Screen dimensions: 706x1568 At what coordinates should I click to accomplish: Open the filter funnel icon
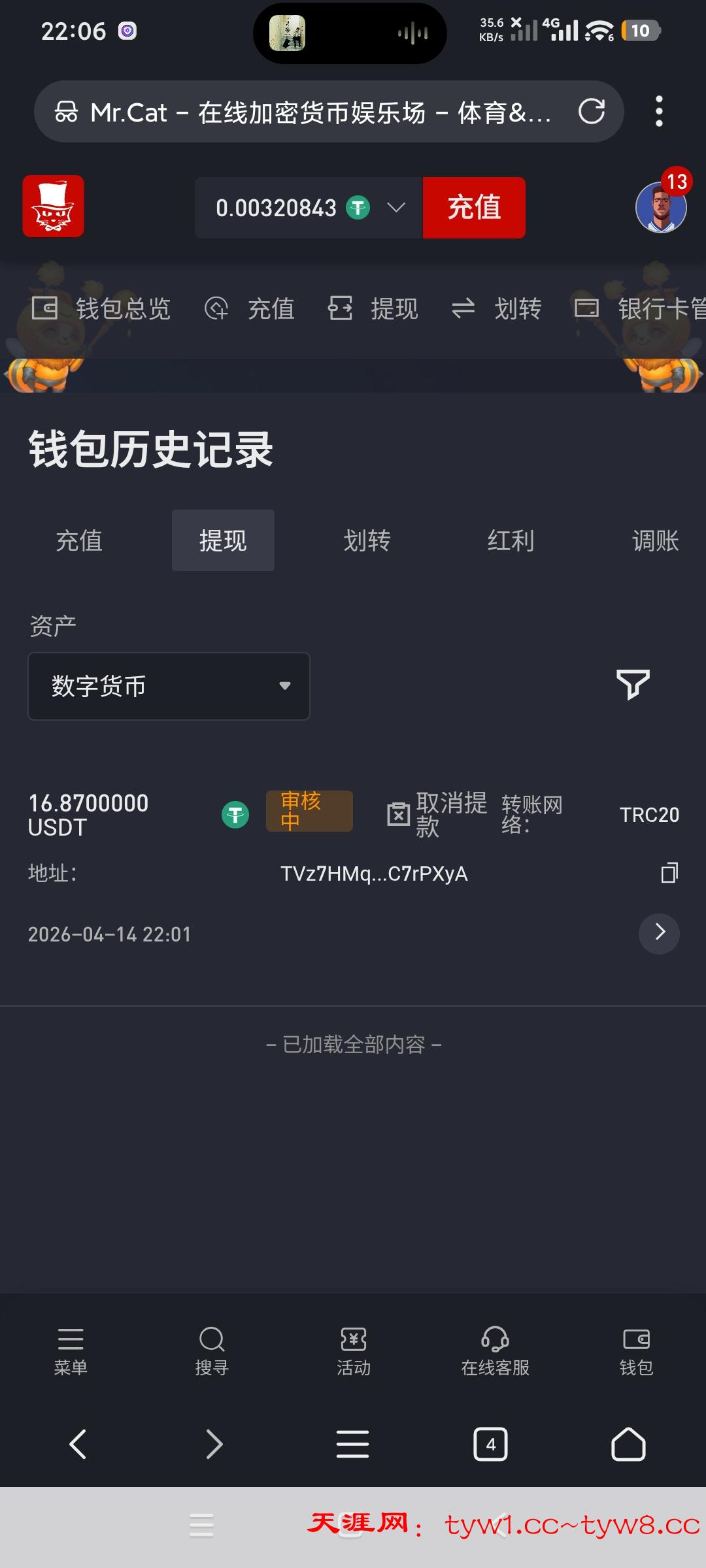(633, 684)
